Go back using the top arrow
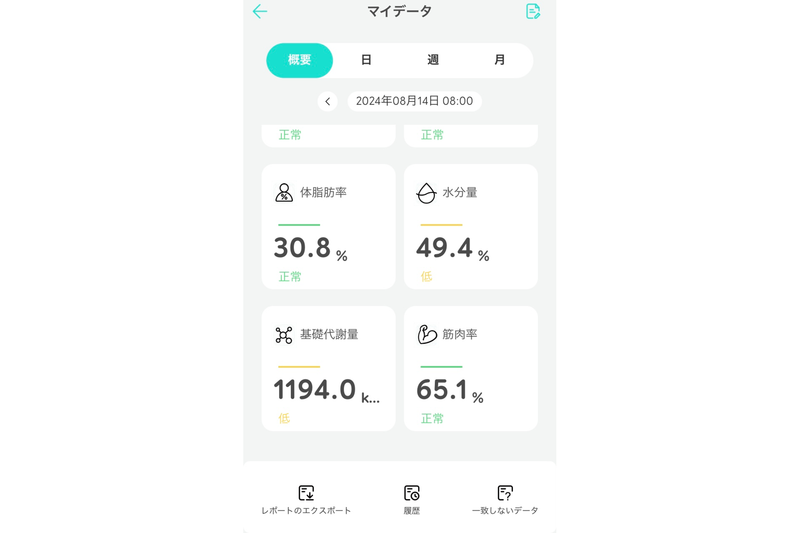 click(x=260, y=12)
